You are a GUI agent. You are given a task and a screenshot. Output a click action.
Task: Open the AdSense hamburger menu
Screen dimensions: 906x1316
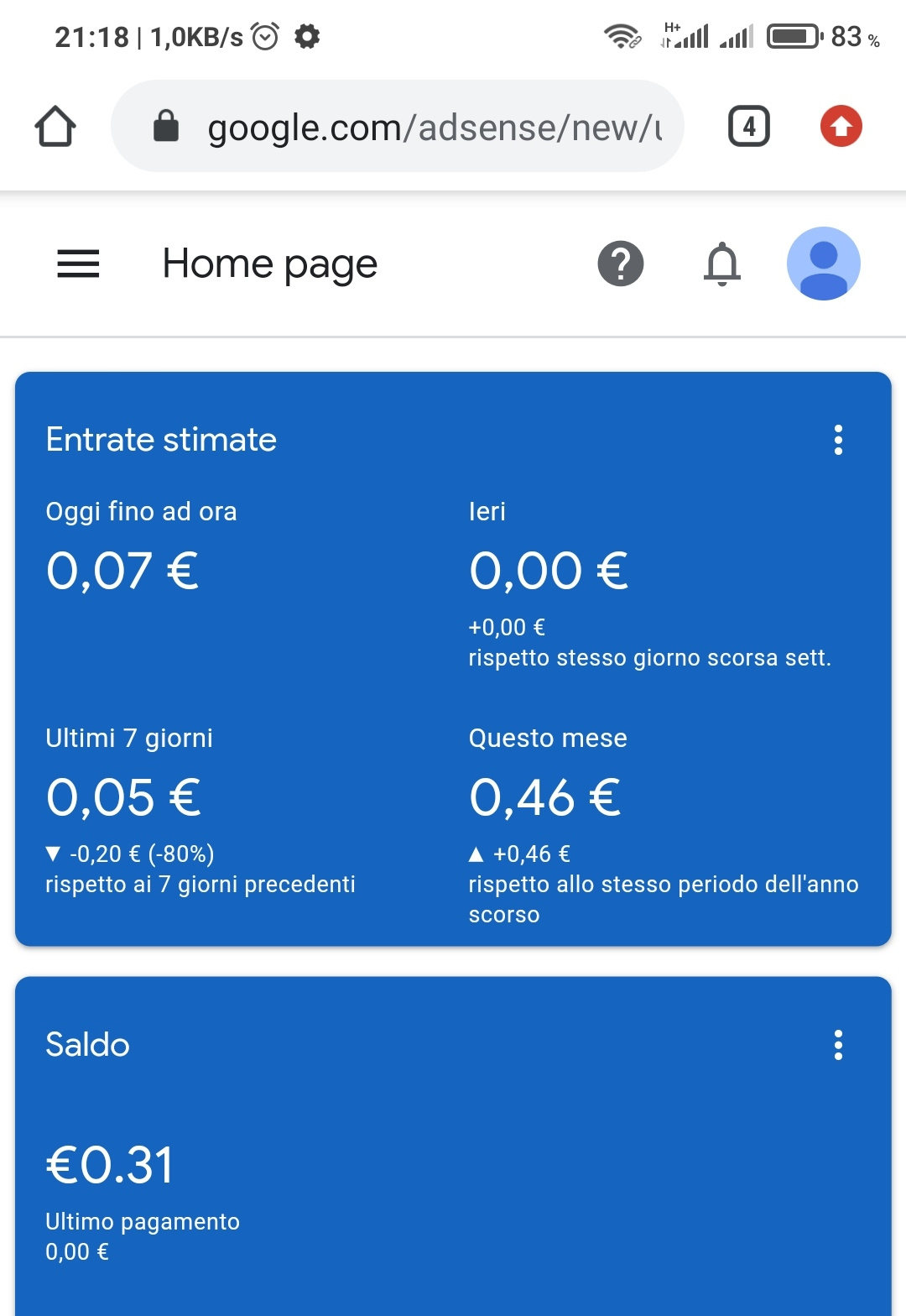coord(78,264)
